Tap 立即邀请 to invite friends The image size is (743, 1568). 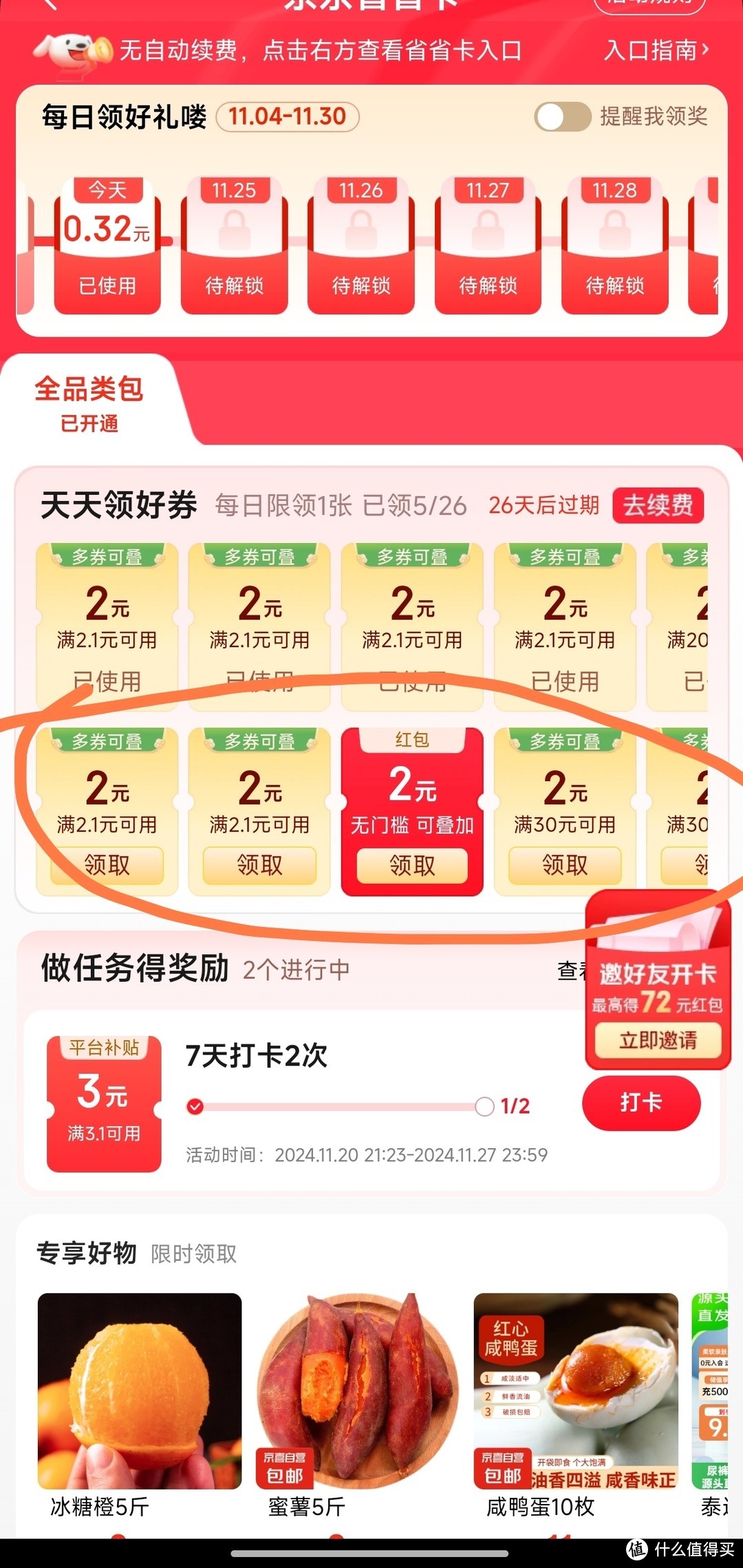[658, 1040]
